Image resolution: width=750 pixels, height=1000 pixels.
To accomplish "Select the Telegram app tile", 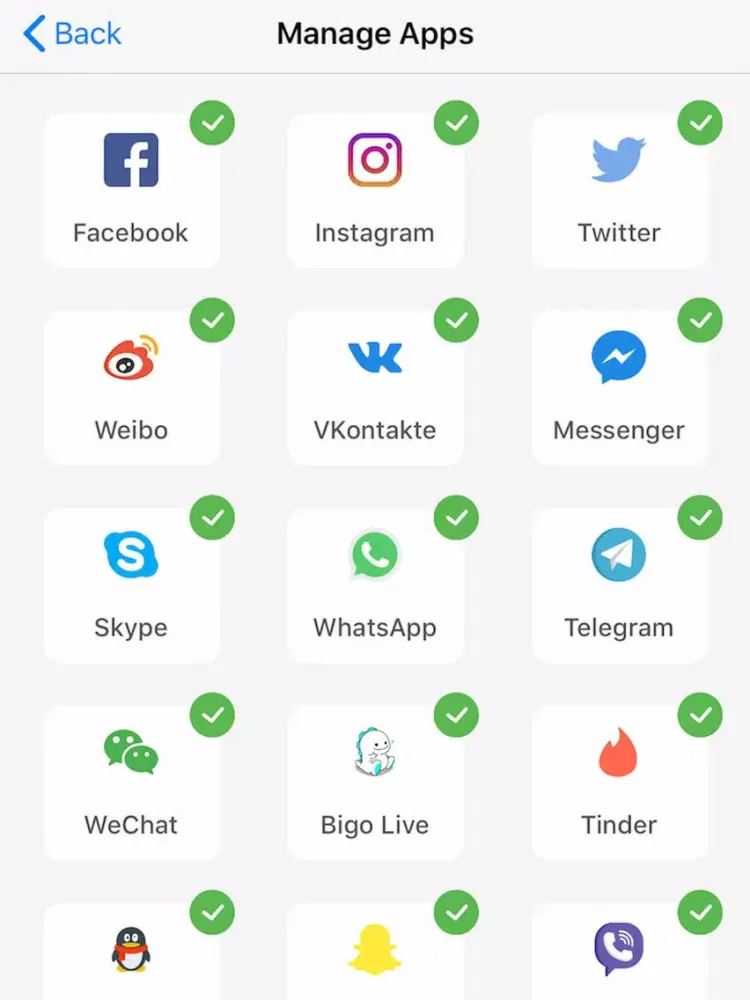I will [x=619, y=585].
